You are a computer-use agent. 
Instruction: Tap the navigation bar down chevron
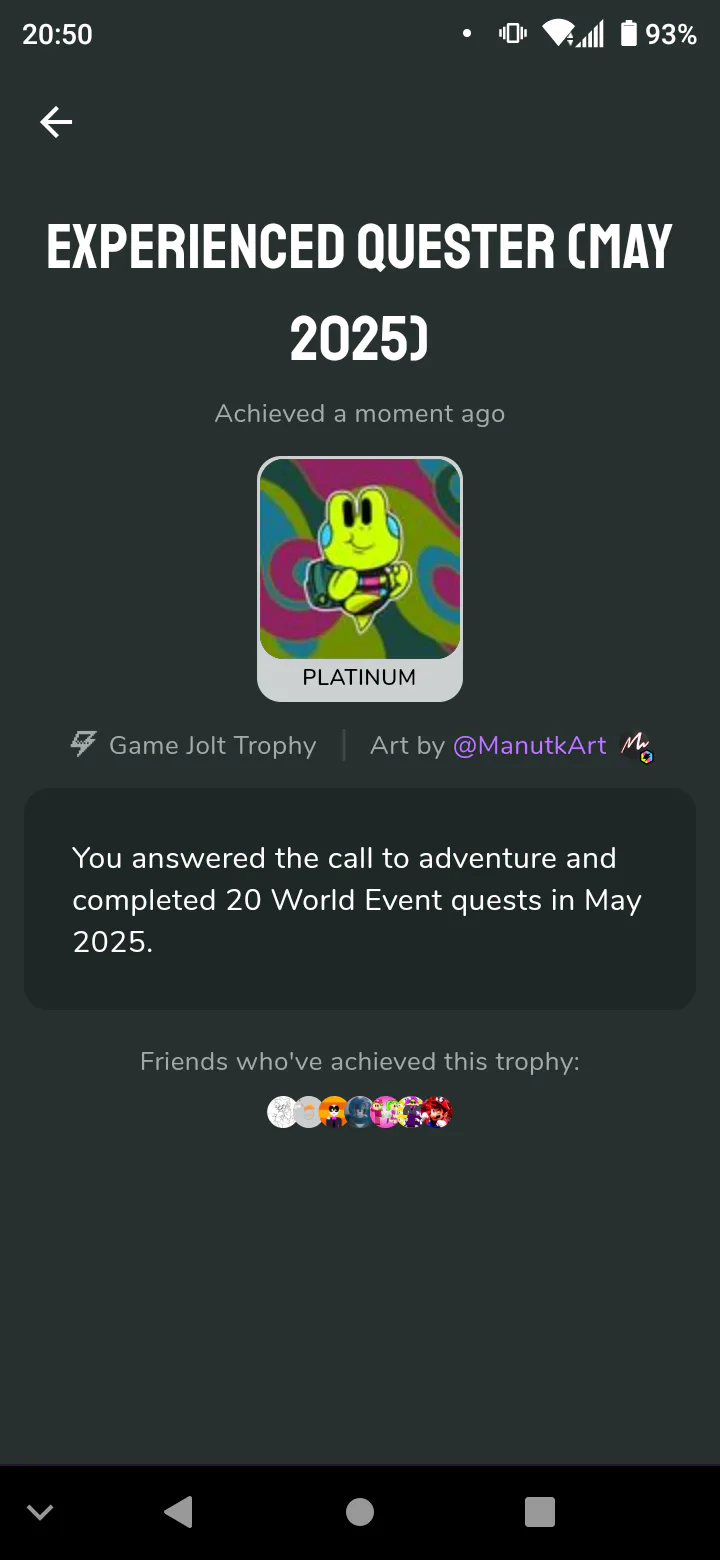tap(40, 1512)
